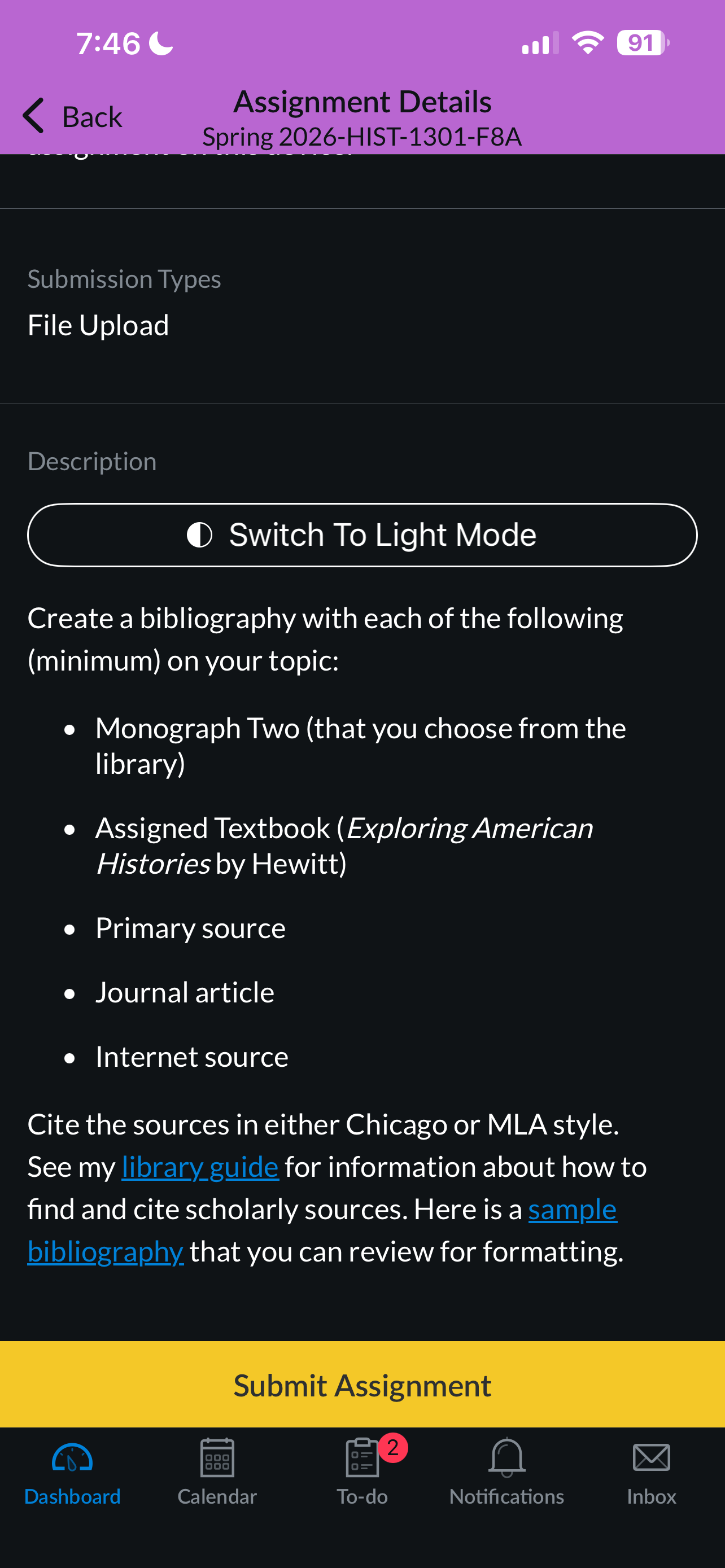The height and width of the screenshot is (1568, 725).
Task: Go back from Assignment Details
Action: point(73,116)
